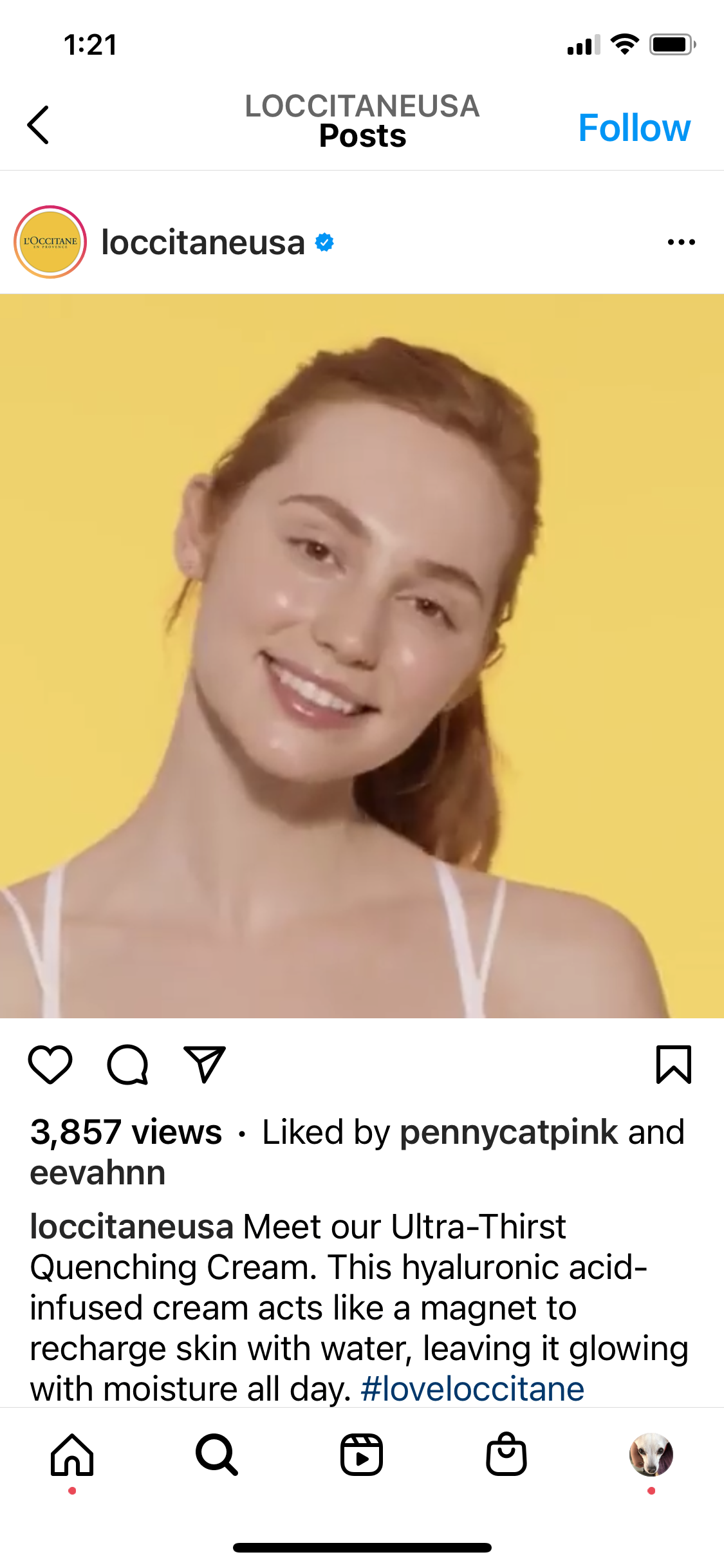Image resolution: width=724 pixels, height=1568 pixels.
Task: Open comments on this post
Action: tap(127, 1065)
